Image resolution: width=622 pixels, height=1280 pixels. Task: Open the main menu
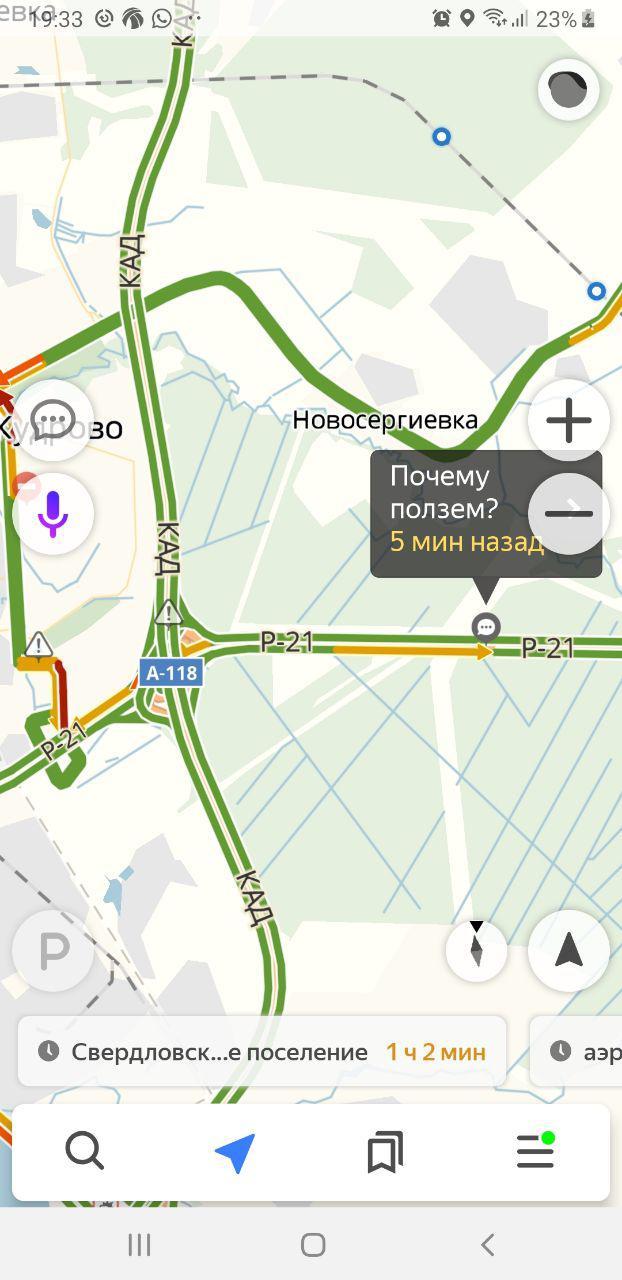[x=535, y=1153]
